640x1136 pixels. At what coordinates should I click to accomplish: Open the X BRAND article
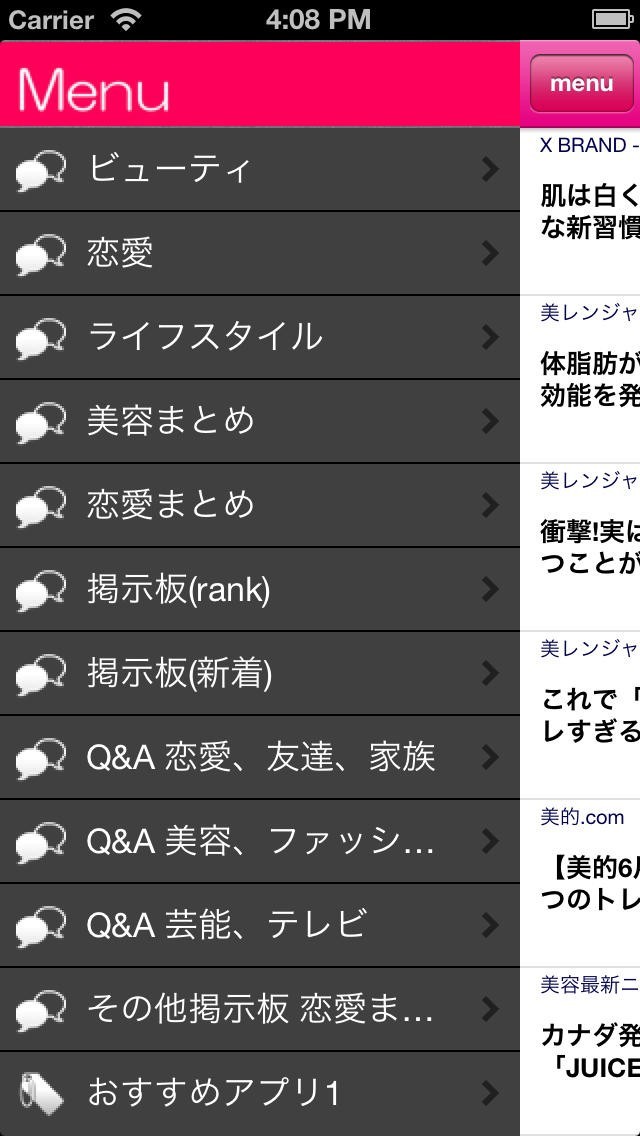click(580, 211)
